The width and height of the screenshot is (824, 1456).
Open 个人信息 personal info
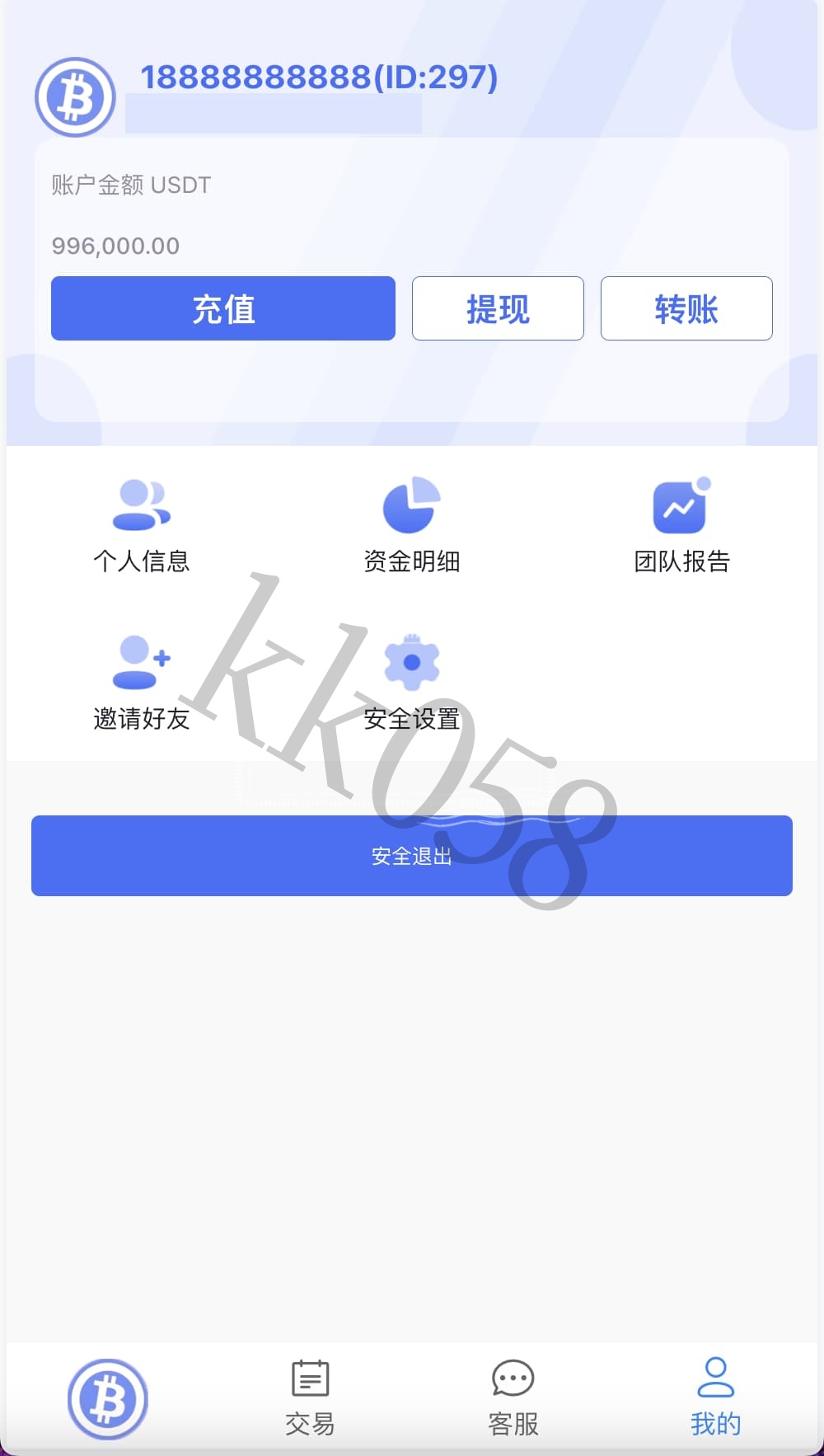[x=142, y=525]
